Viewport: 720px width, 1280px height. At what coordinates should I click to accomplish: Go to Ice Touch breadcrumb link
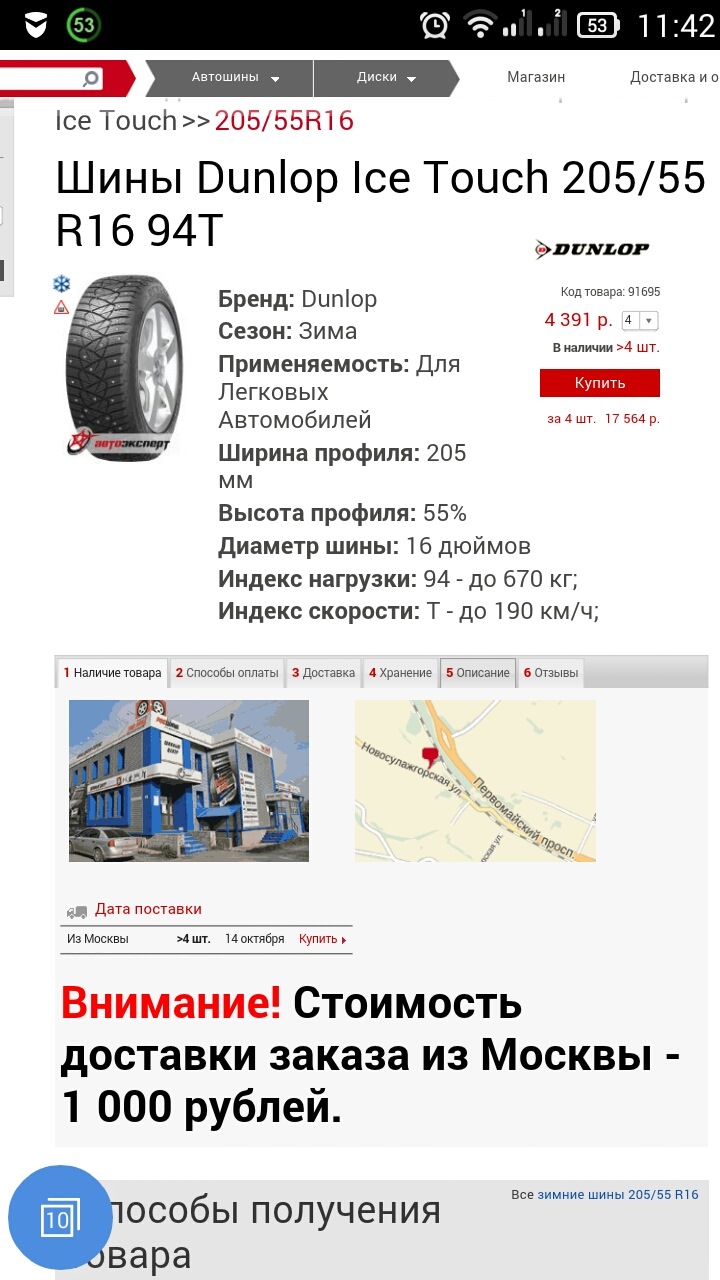(116, 121)
